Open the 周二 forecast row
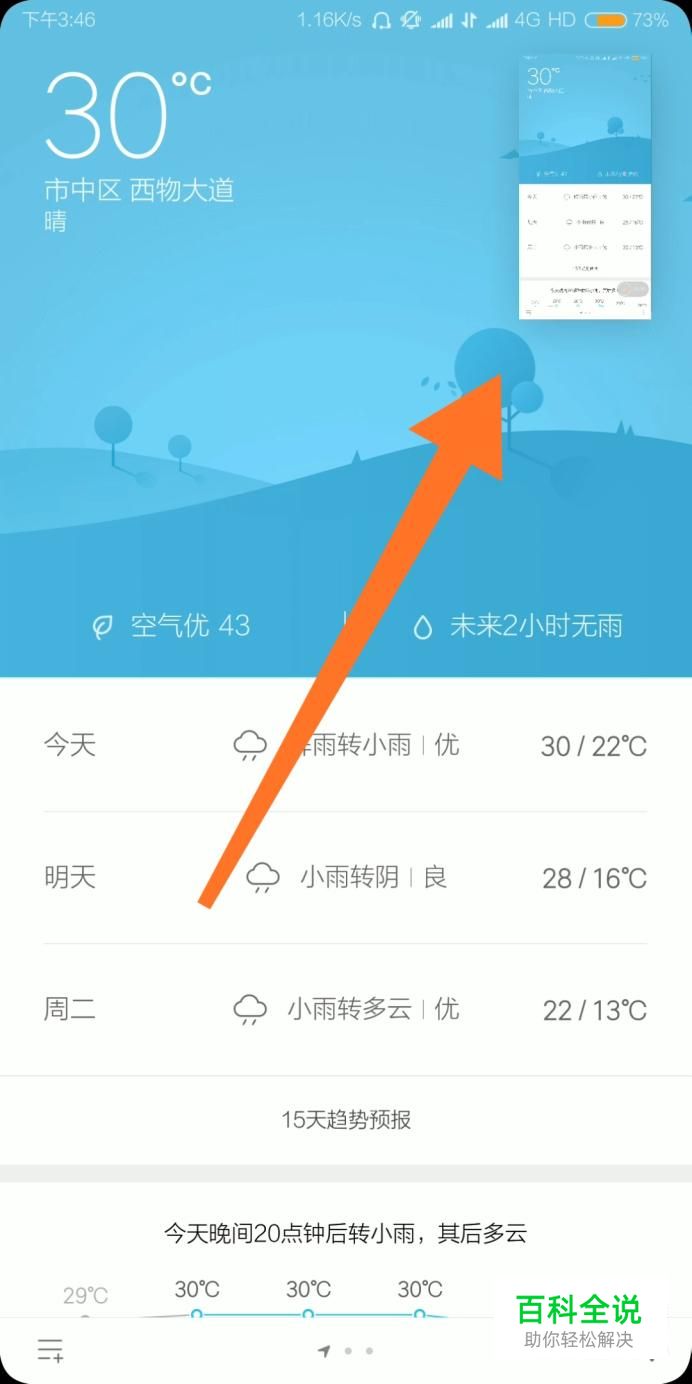The width and height of the screenshot is (692, 1384). click(346, 1009)
